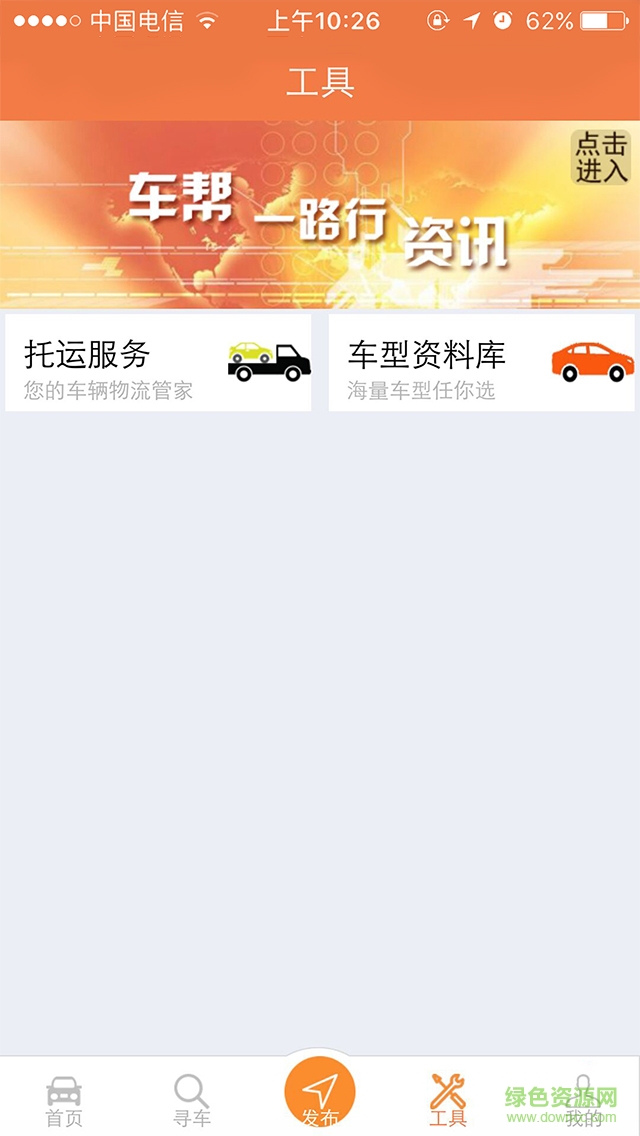Open the 托运服务 card
This screenshot has height=1136, width=640.
(x=158, y=363)
